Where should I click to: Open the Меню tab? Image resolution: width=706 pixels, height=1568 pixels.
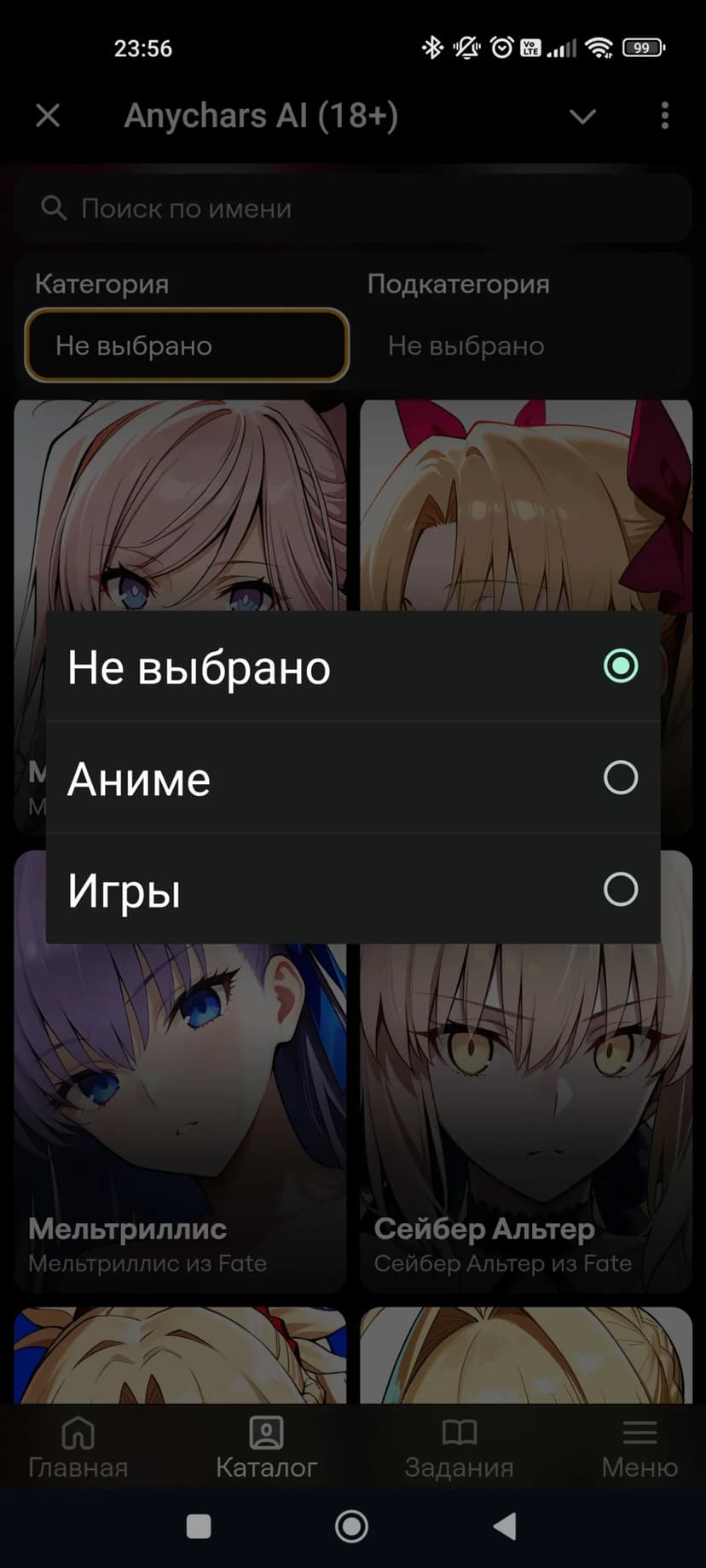point(639,1447)
